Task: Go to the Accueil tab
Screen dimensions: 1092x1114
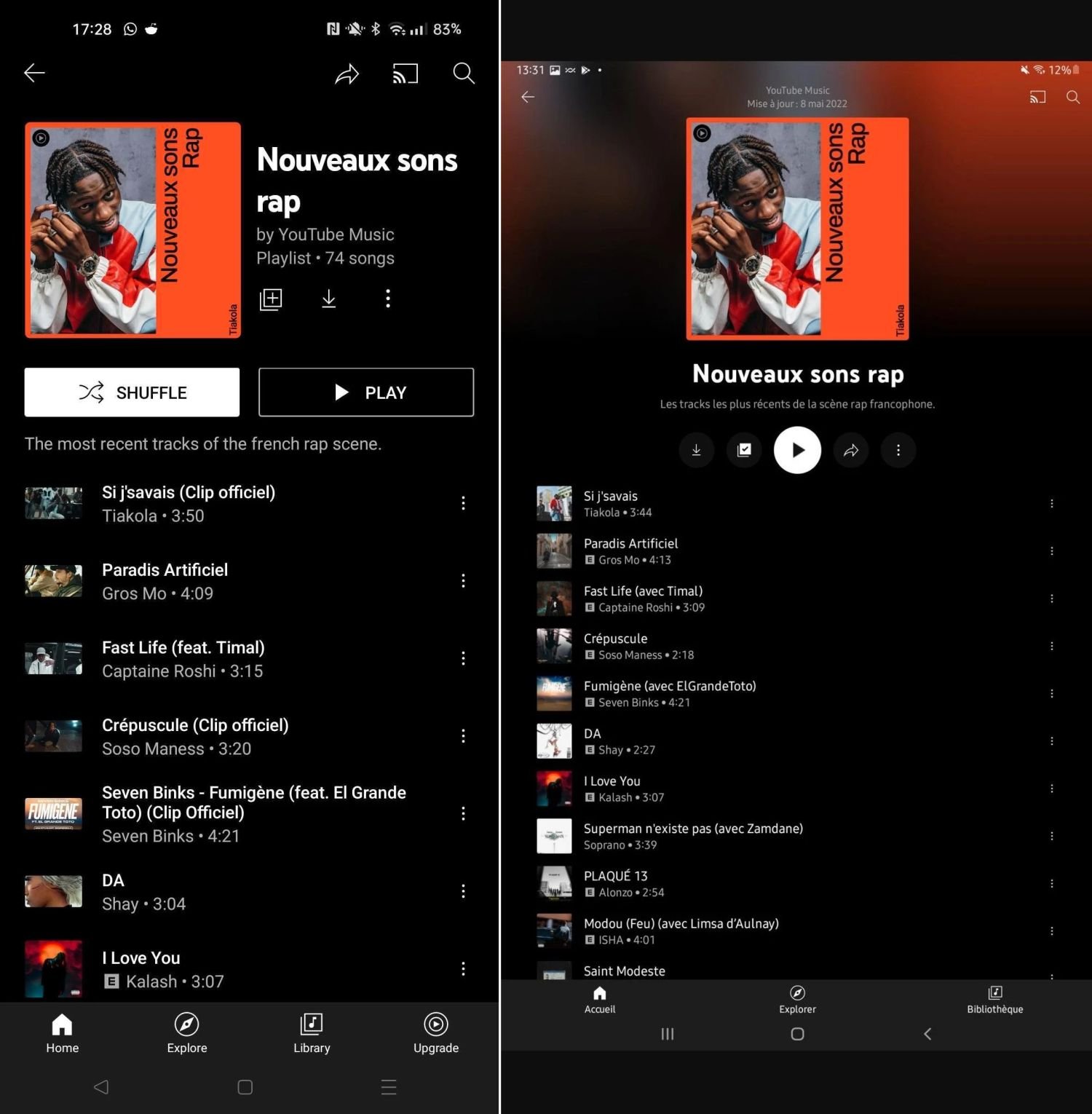Action: (x=600, y=999)
